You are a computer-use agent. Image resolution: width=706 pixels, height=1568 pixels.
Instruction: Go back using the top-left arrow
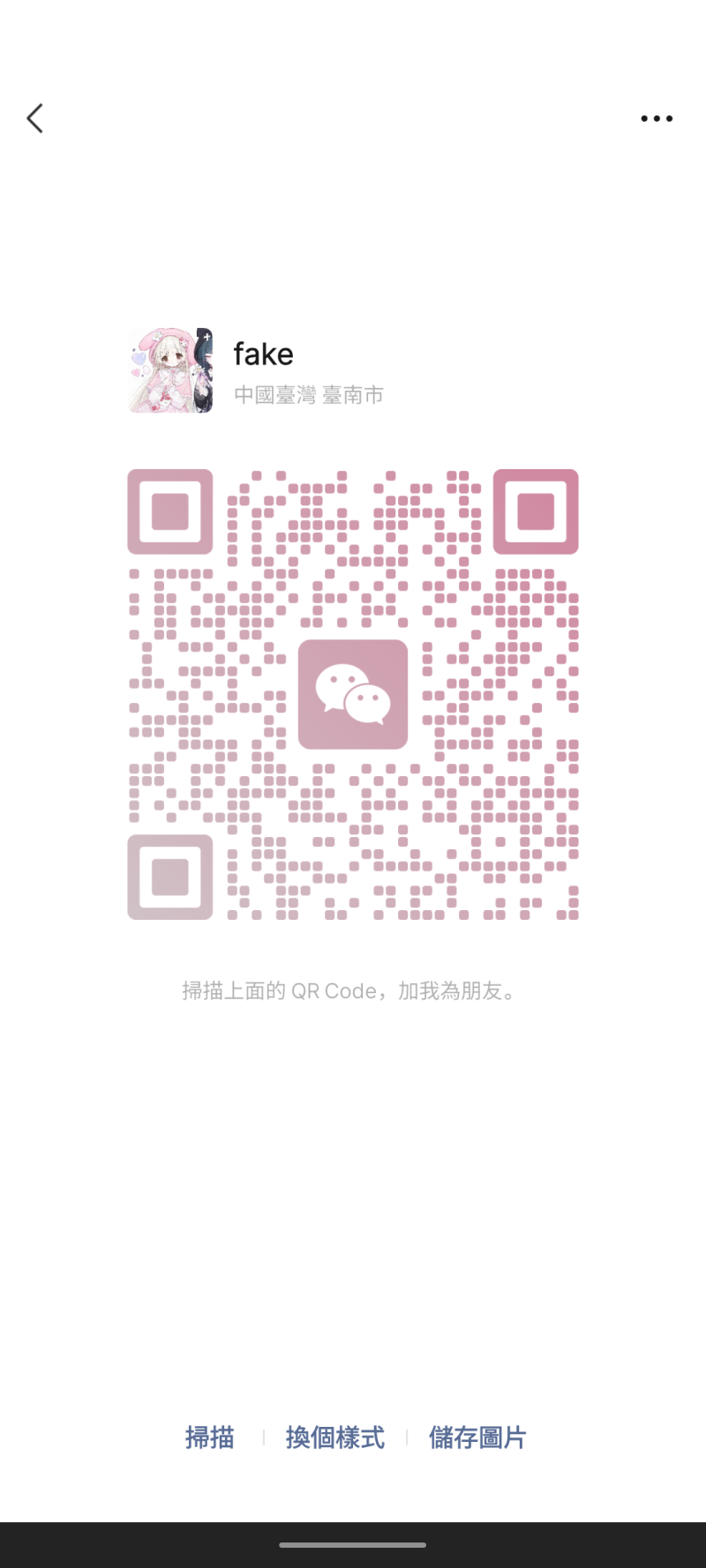click(x=35, y=118)
